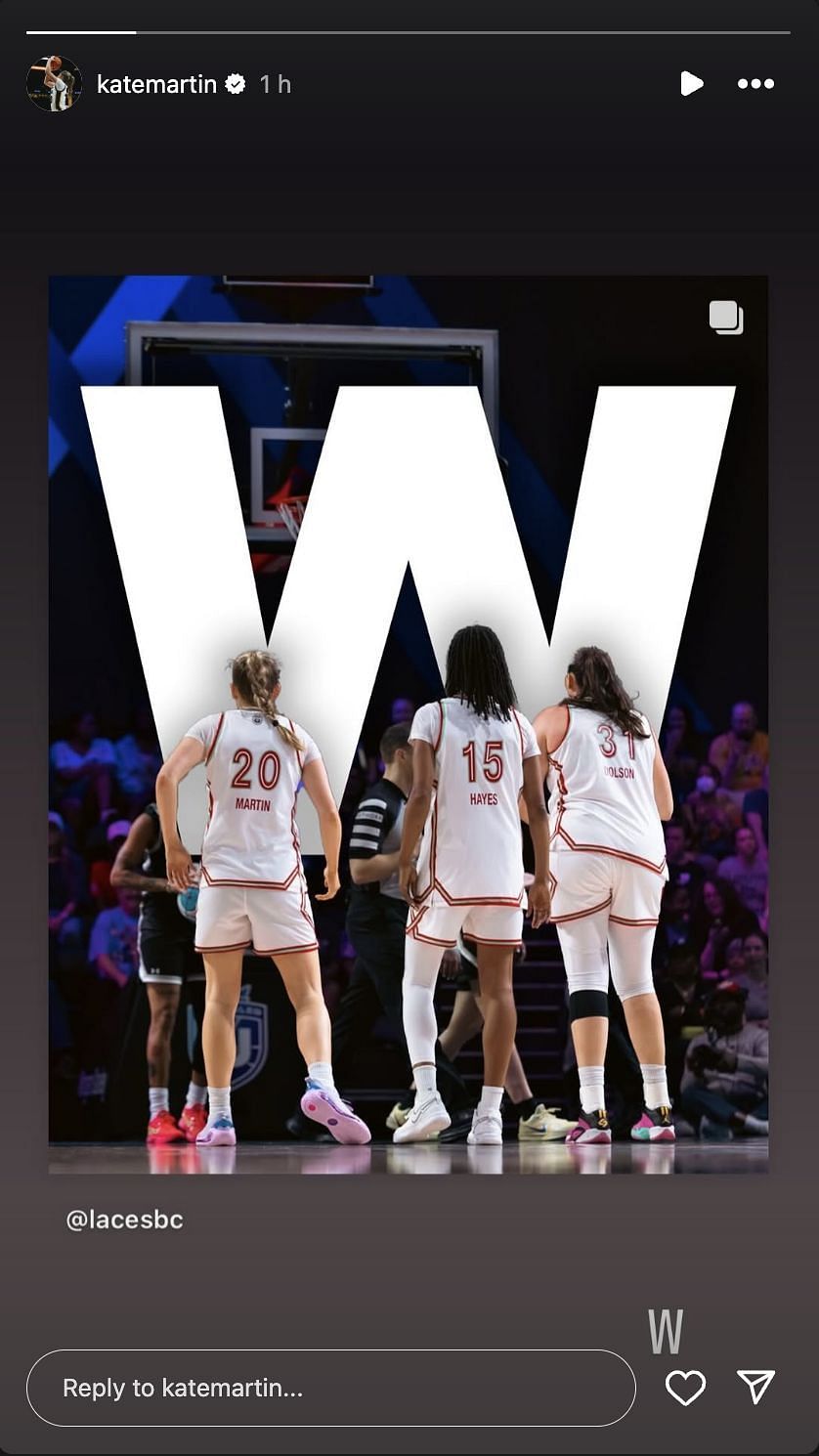This screenshot has height=1456, width=819.
Task: Resume story playback
Action: coord(691,84)
